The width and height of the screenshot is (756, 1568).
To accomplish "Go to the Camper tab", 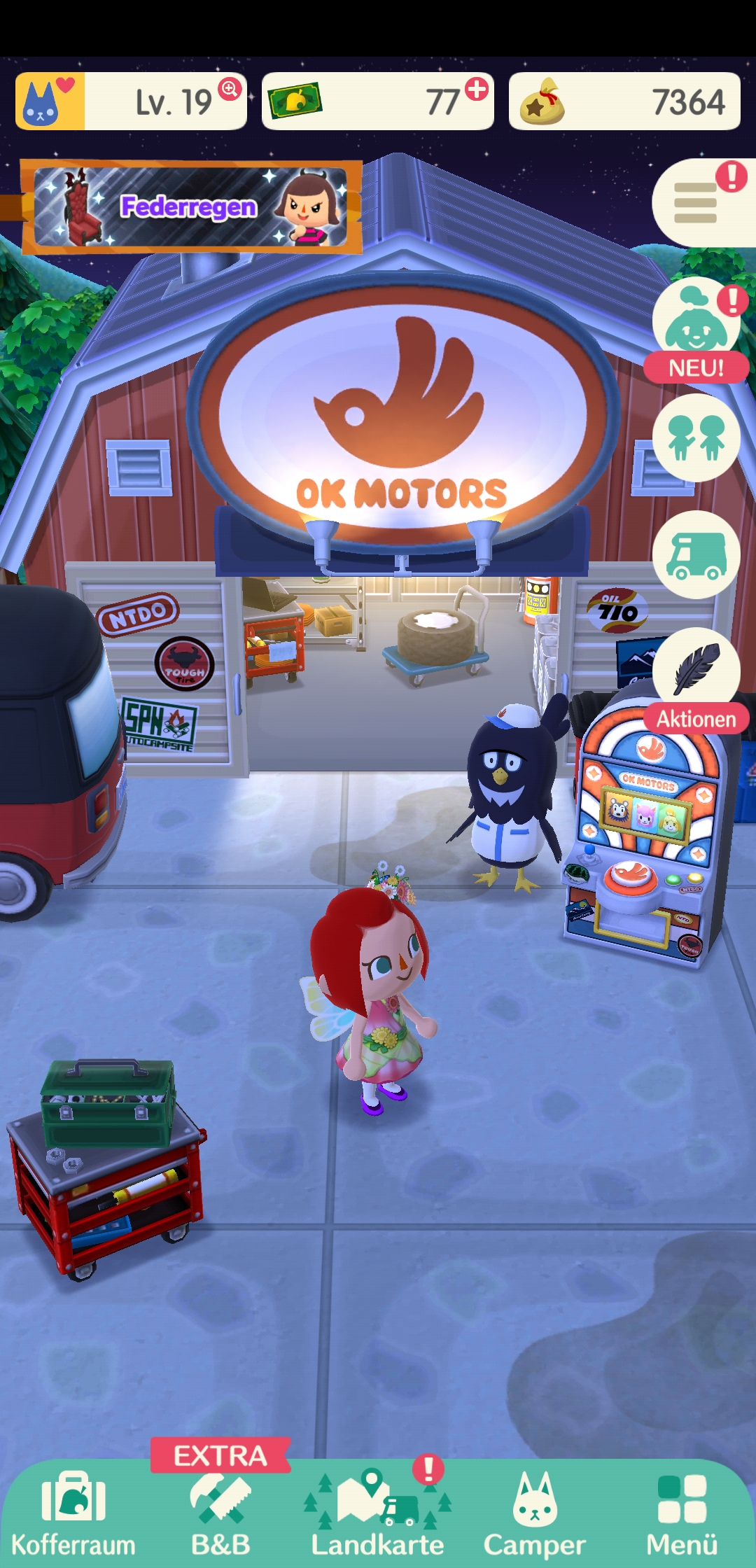I will pos(535,1512).
